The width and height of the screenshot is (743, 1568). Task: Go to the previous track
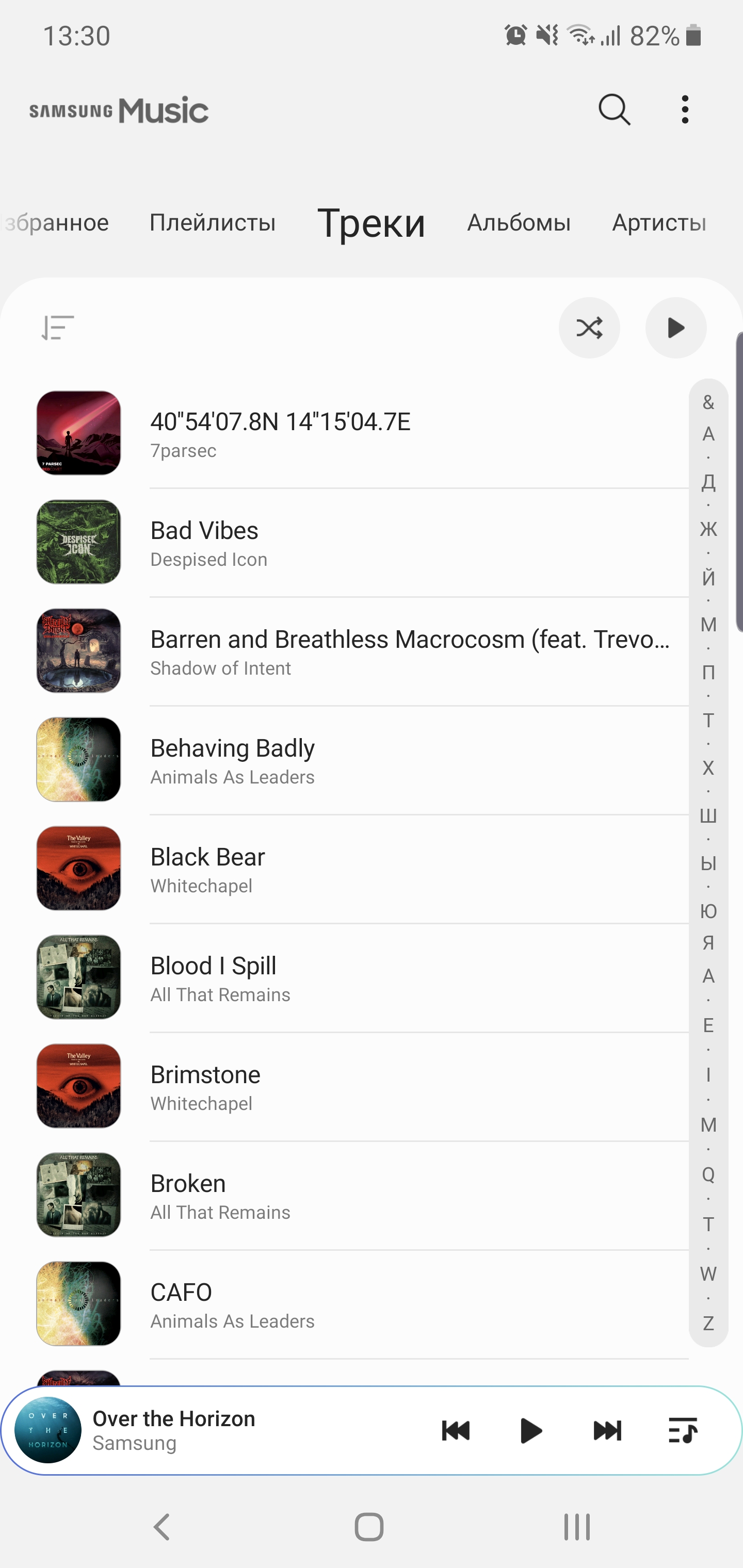(x=456, y=1430)
